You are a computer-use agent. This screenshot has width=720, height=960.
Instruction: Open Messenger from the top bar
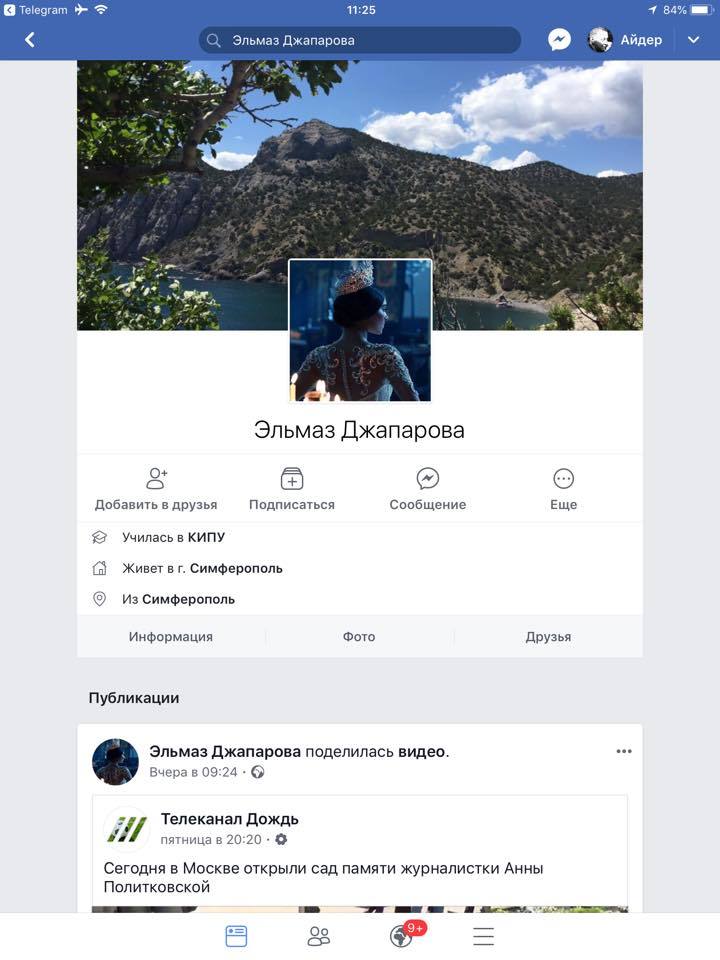[559, 40]
